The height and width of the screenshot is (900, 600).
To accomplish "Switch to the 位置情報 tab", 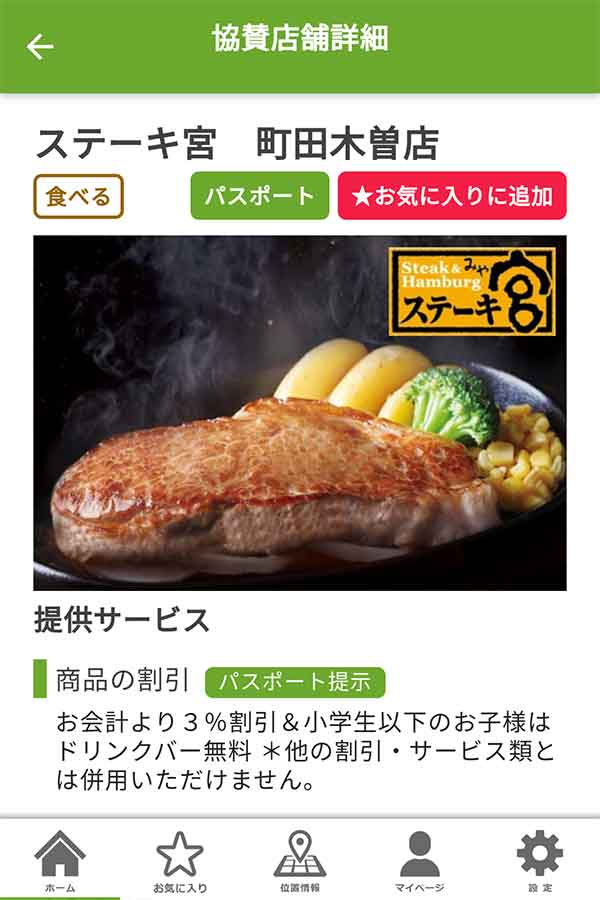I will (x=300, y=861).
